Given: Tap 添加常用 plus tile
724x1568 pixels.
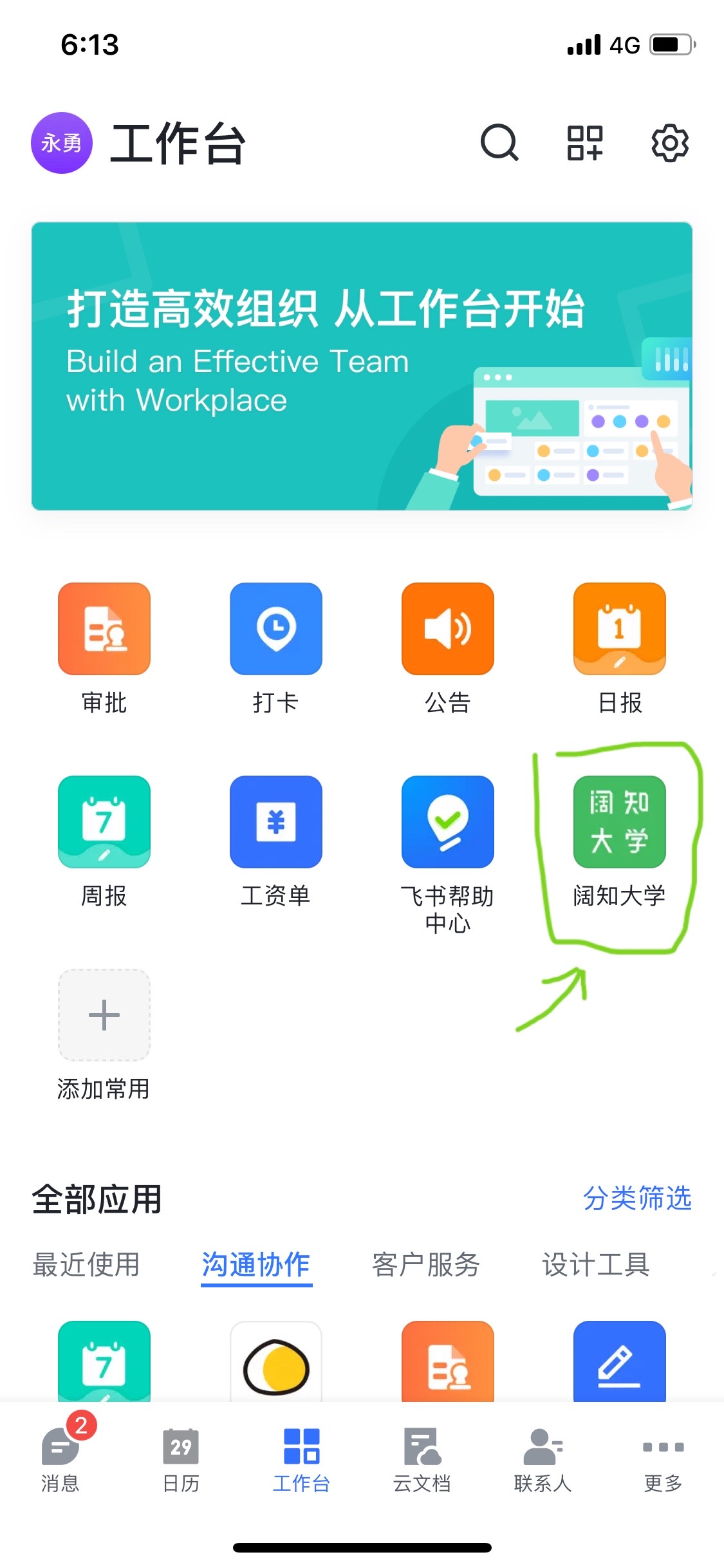Looking at the screenshot, I should click(x=104, y=1016).
